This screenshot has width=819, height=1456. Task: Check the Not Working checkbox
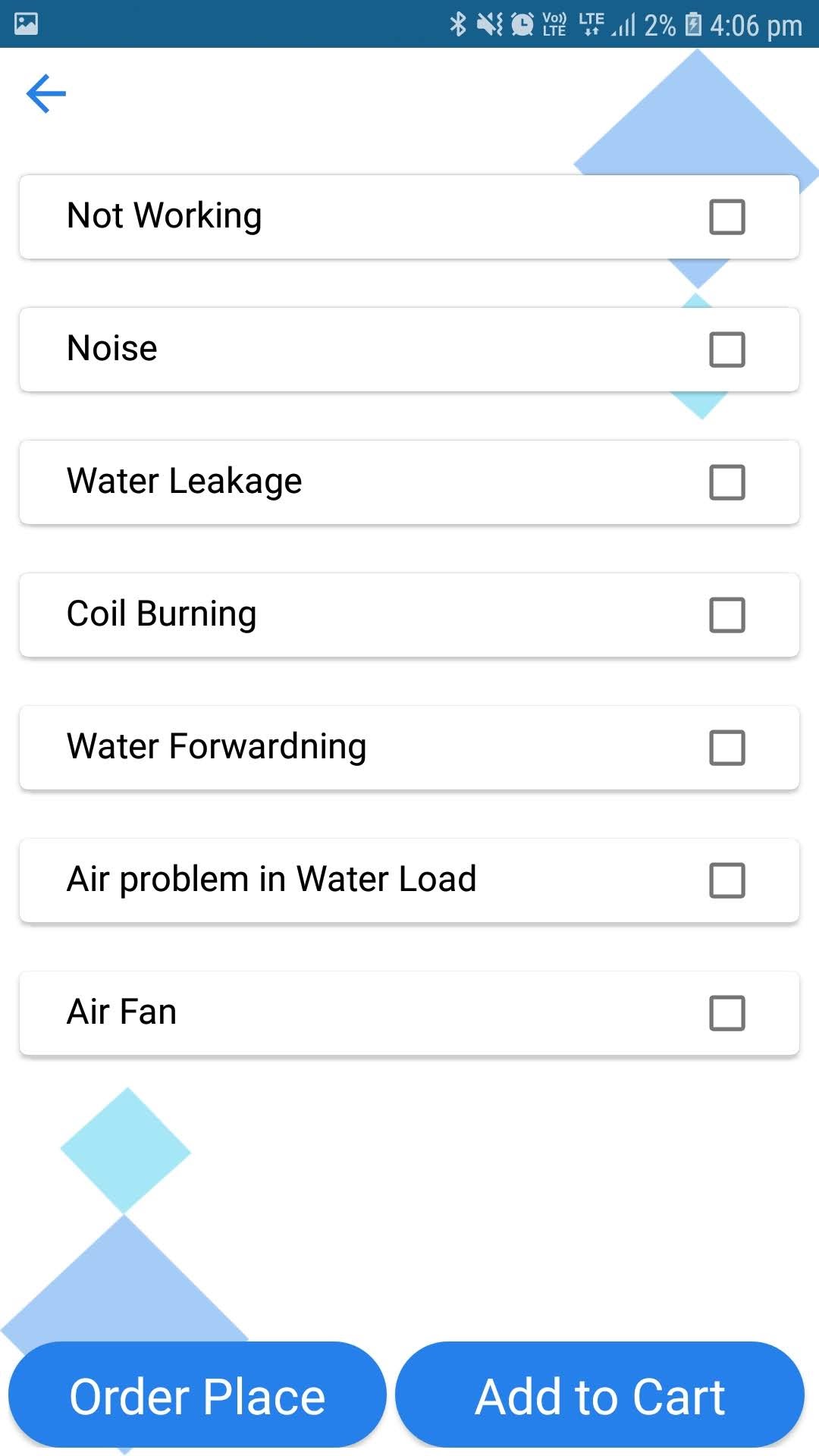pyautogui.click(x=726, y=217)
